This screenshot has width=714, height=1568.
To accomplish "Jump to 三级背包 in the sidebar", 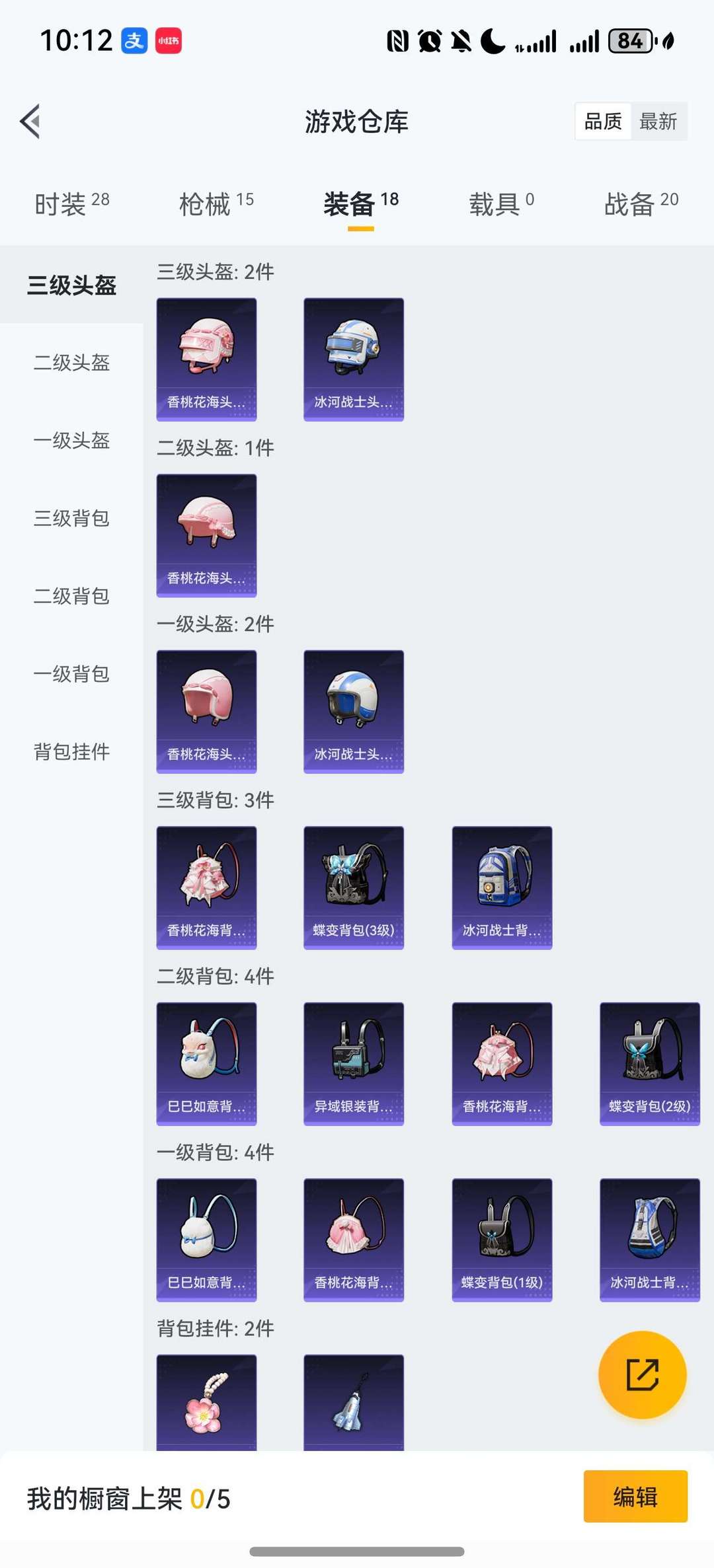I will [x=71, y=518].
